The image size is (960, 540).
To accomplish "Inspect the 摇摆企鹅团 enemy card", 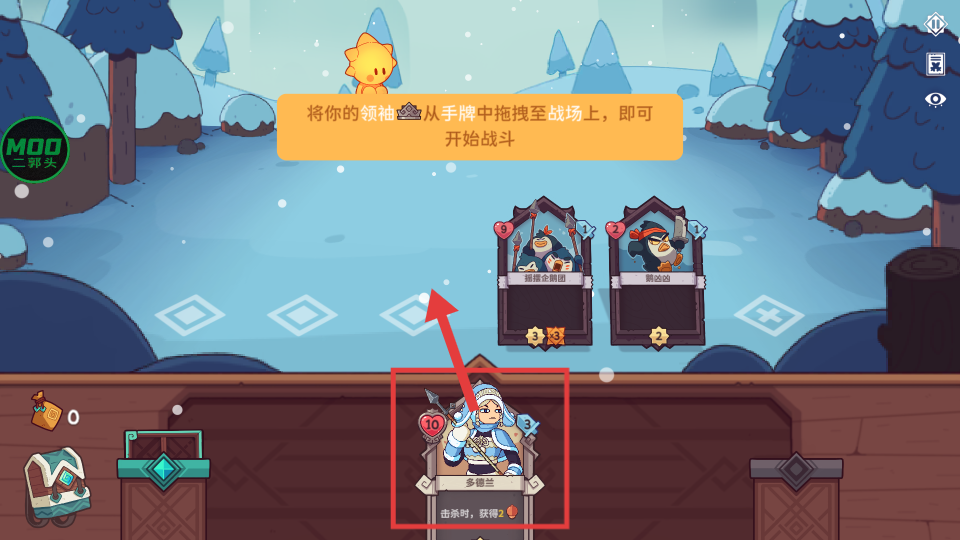I will [x=545, y=272].
